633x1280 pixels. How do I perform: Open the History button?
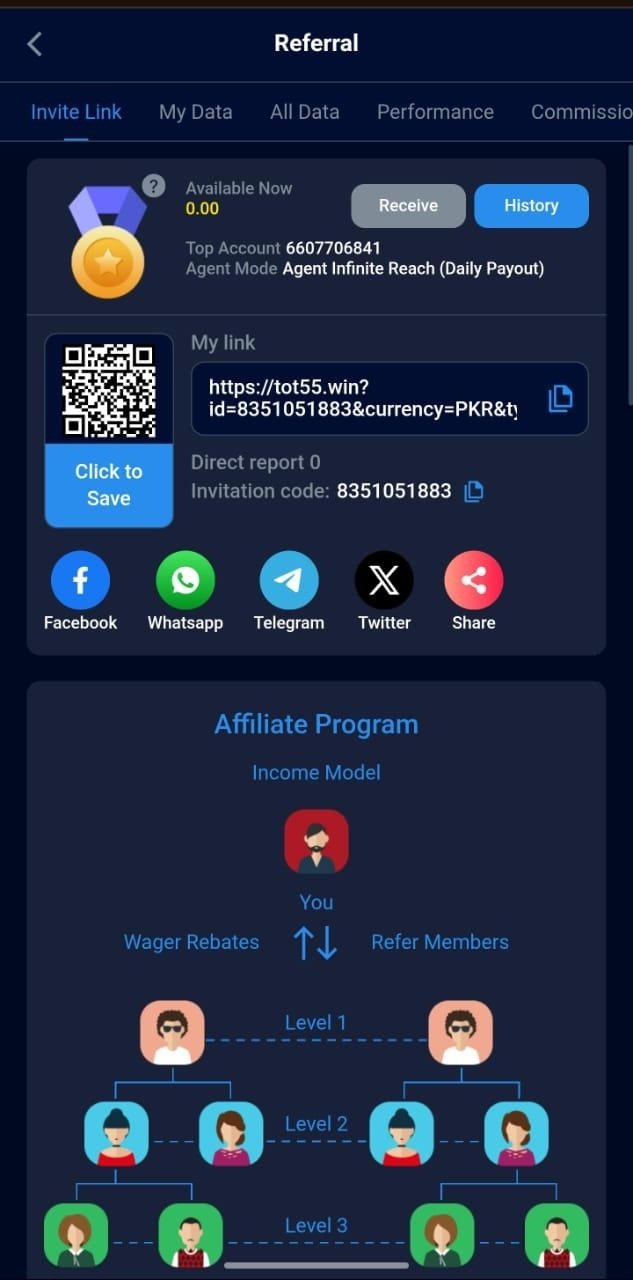point(531,206)
